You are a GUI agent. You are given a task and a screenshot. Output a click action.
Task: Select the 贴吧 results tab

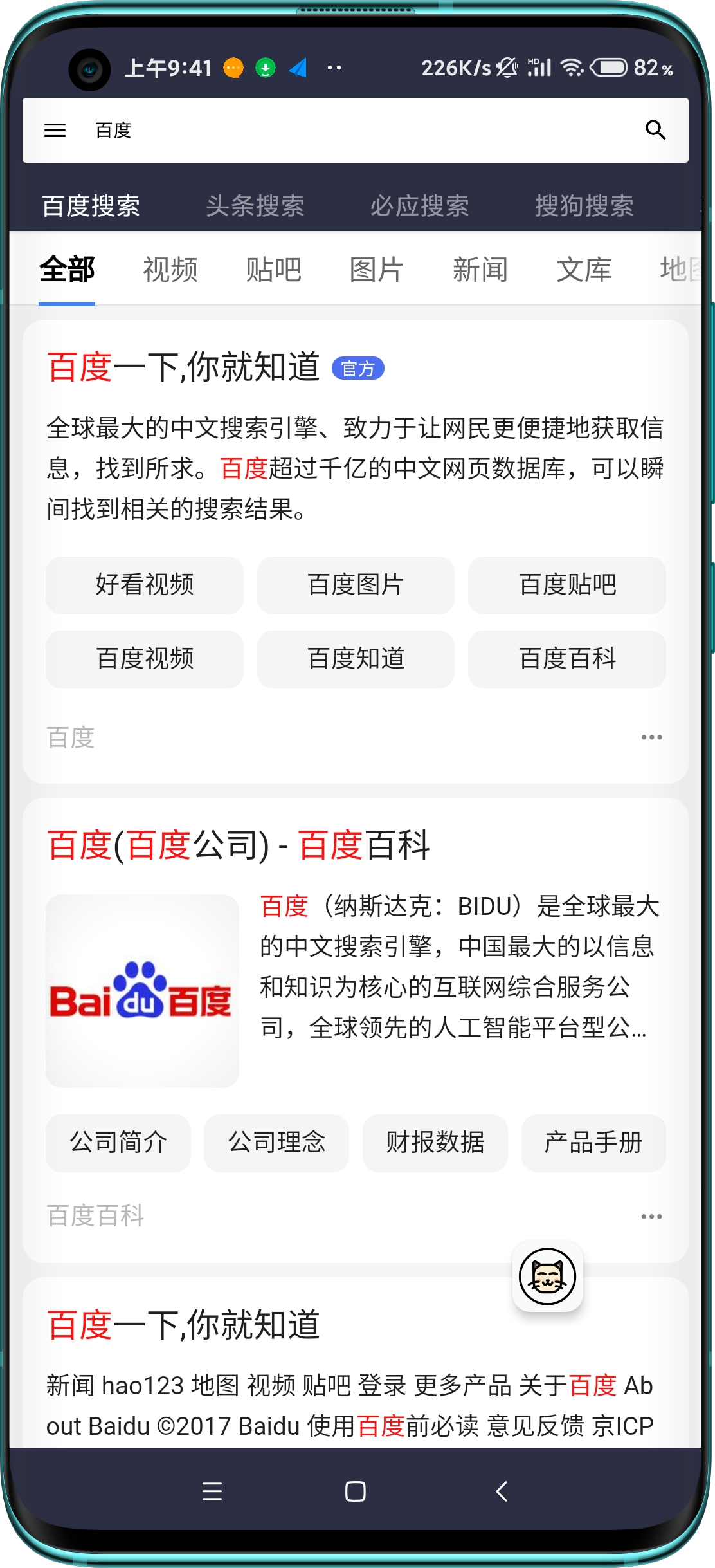(x=273, y=270)
